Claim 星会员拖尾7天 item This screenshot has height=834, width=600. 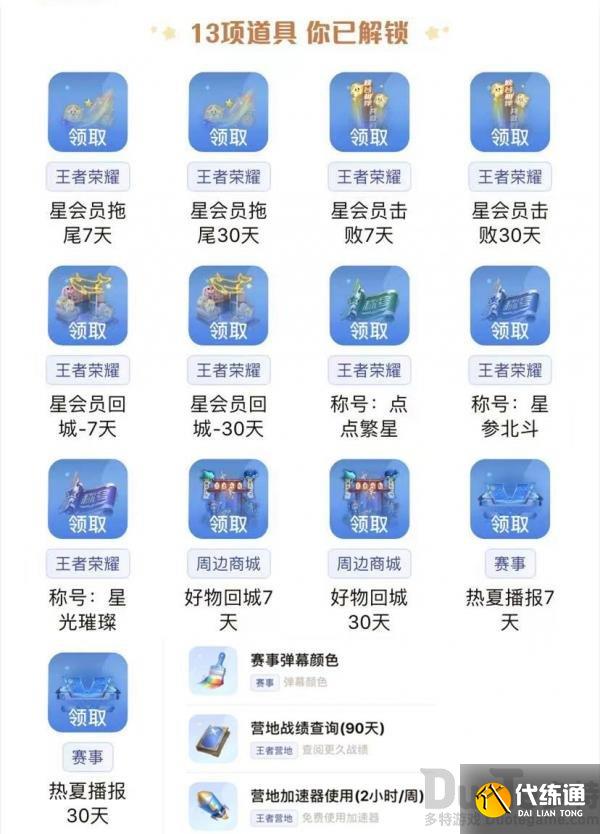88,136
